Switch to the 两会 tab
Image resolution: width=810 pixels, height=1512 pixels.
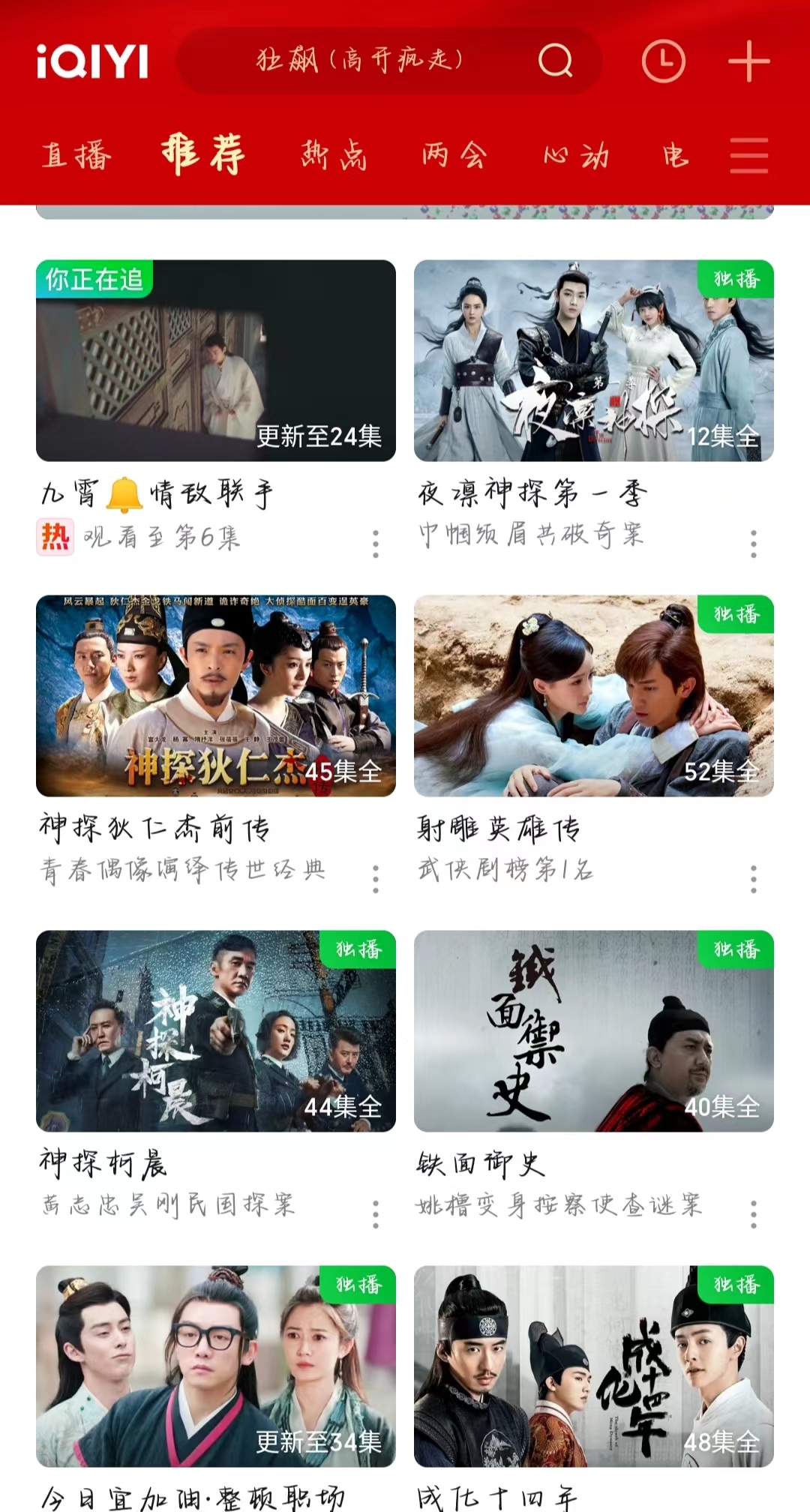(454, 155)
